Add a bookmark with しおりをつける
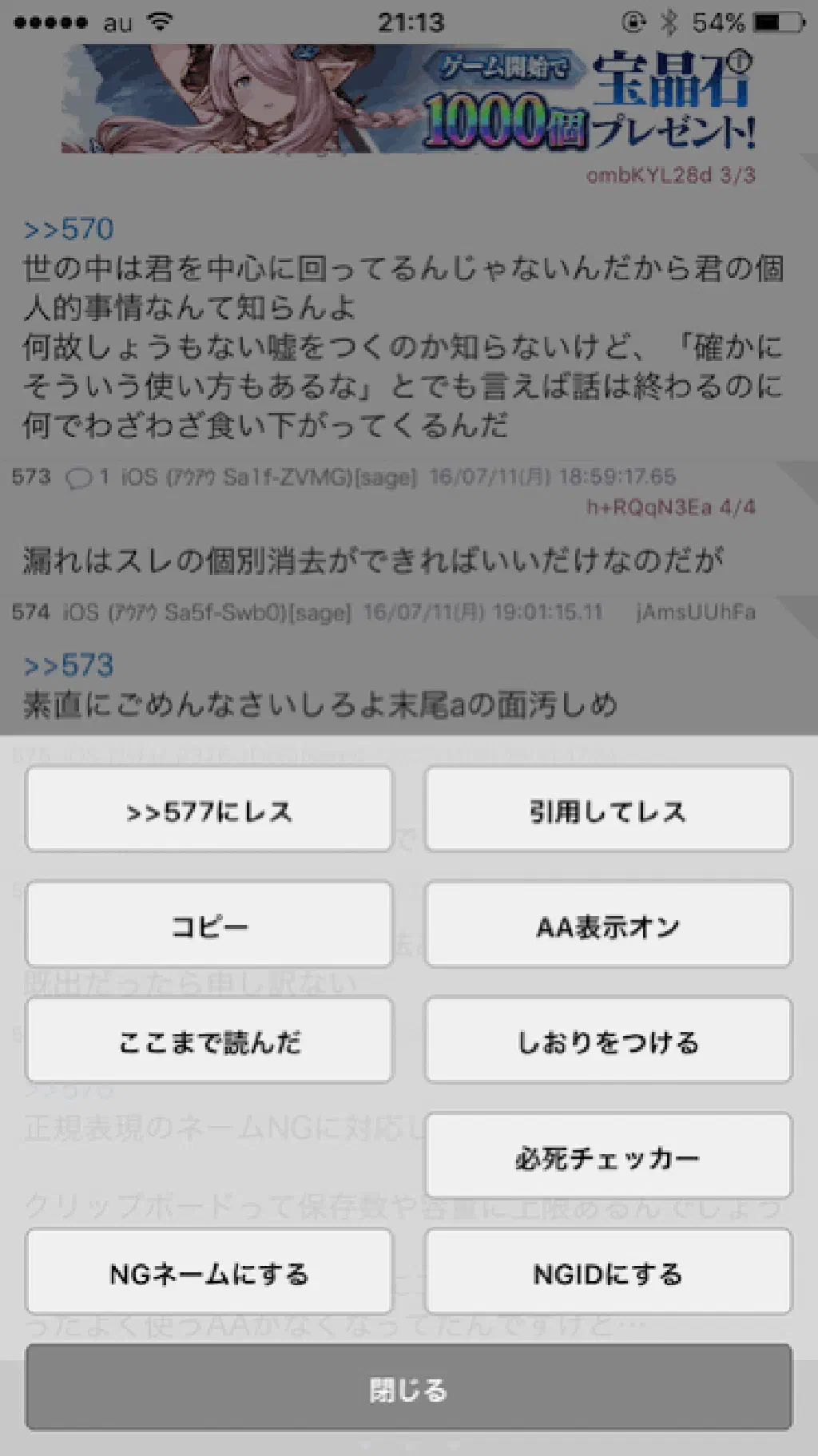Viewport: 818px width, 1456px height. [x=608, y=1040]
